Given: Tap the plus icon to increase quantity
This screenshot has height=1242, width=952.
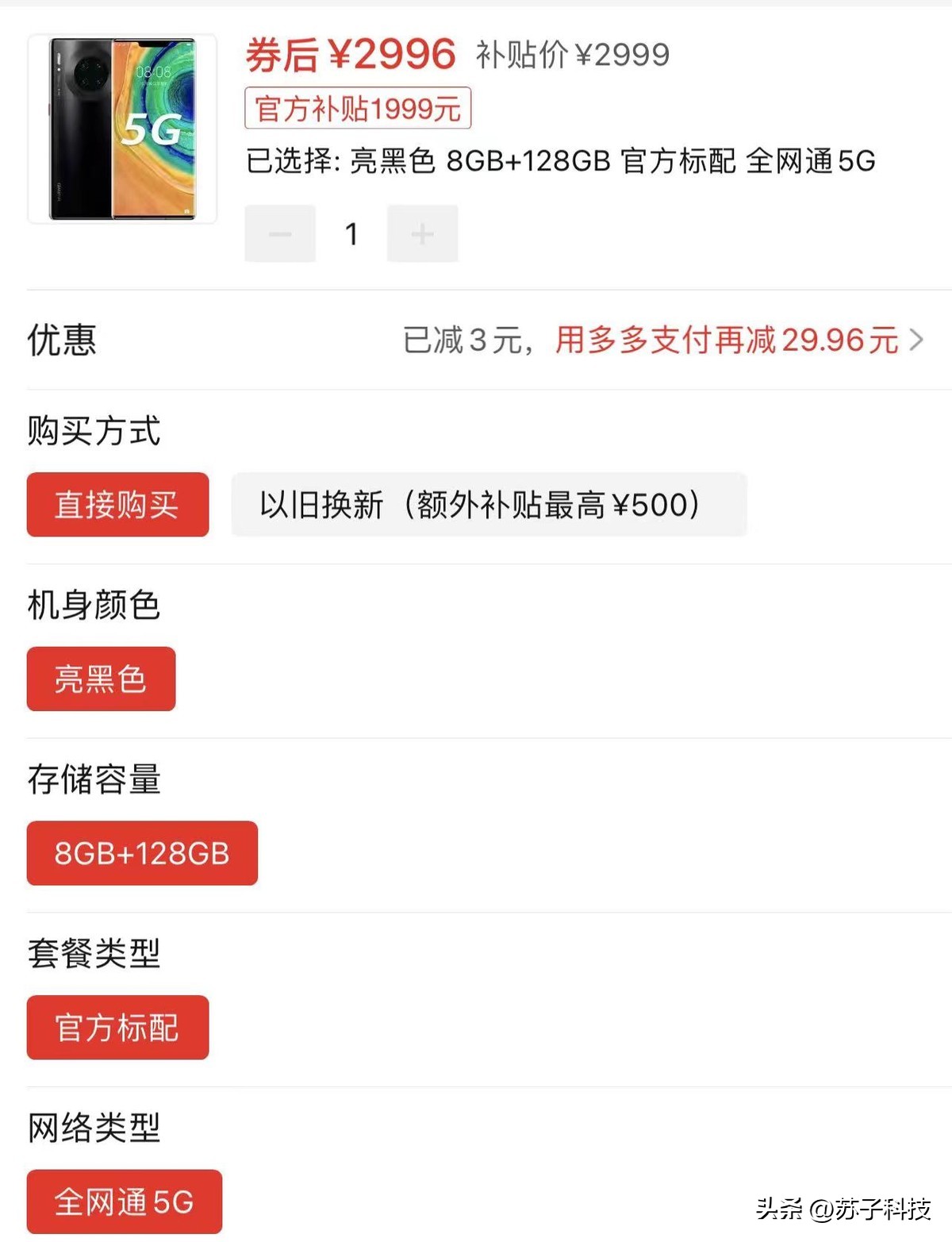Looking at the screenshot, I should (x=422, y=233).
